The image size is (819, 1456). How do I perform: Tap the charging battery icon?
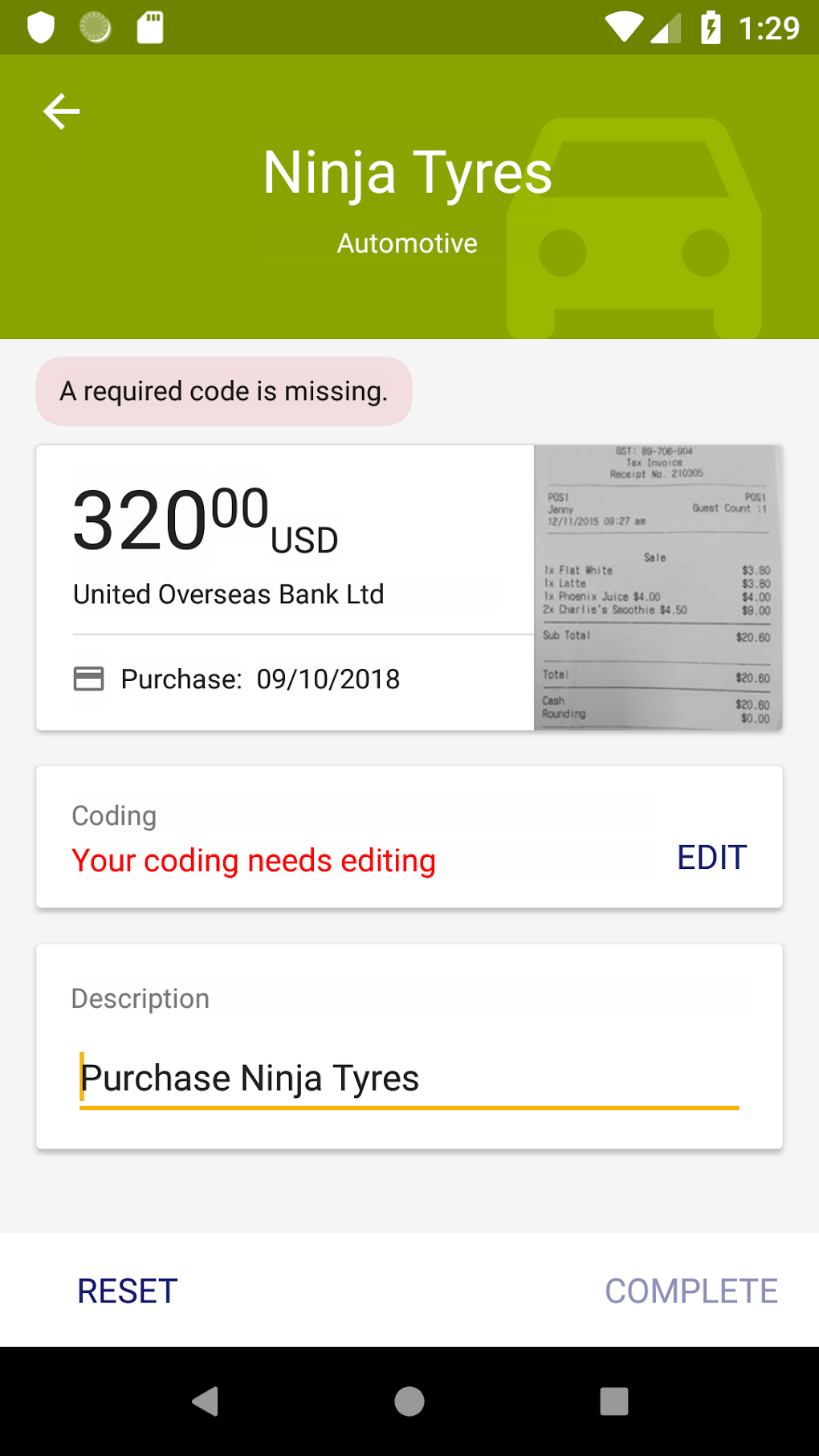coord(710,27)
